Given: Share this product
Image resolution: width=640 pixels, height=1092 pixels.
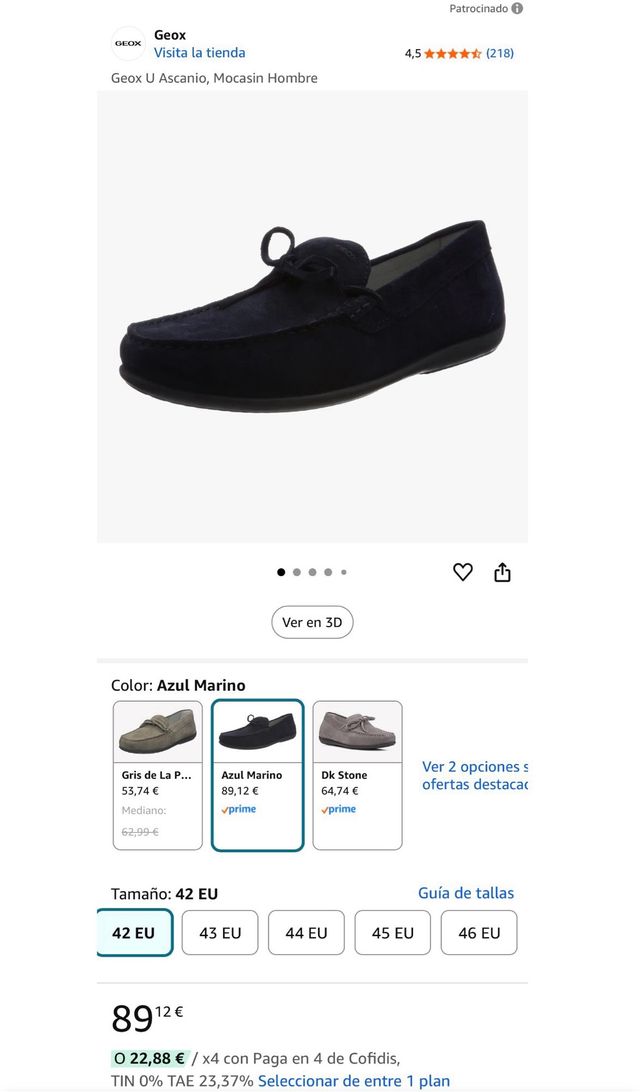Looking at the screenshot, I should click(x=502, y=572).
